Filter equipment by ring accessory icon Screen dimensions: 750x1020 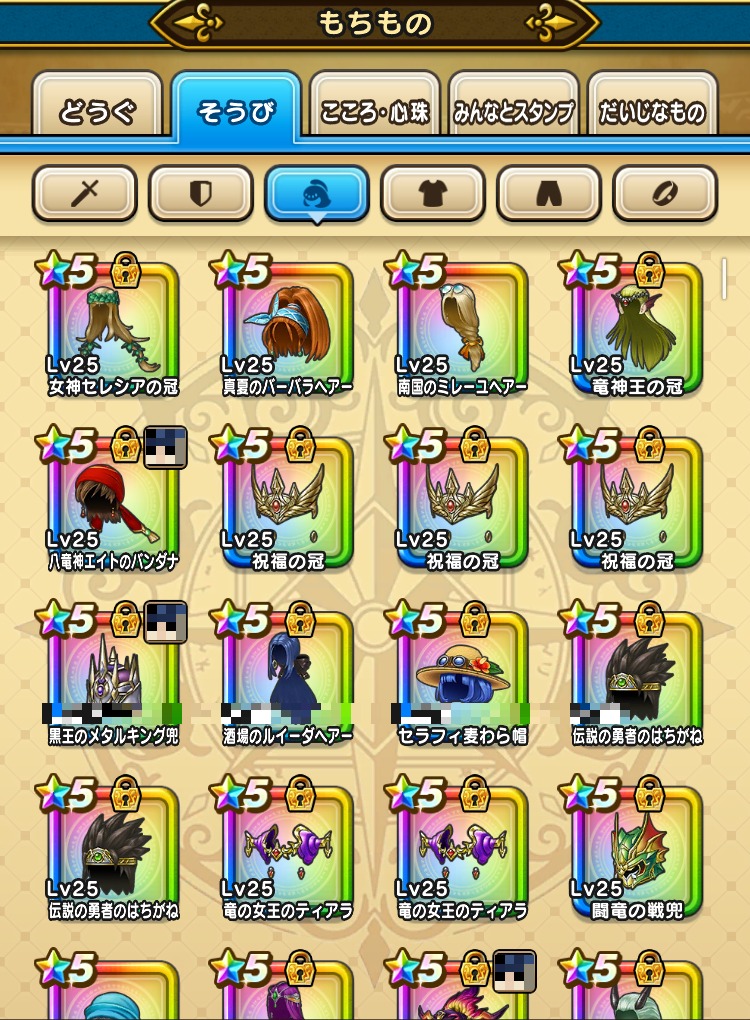click(664, 193)
